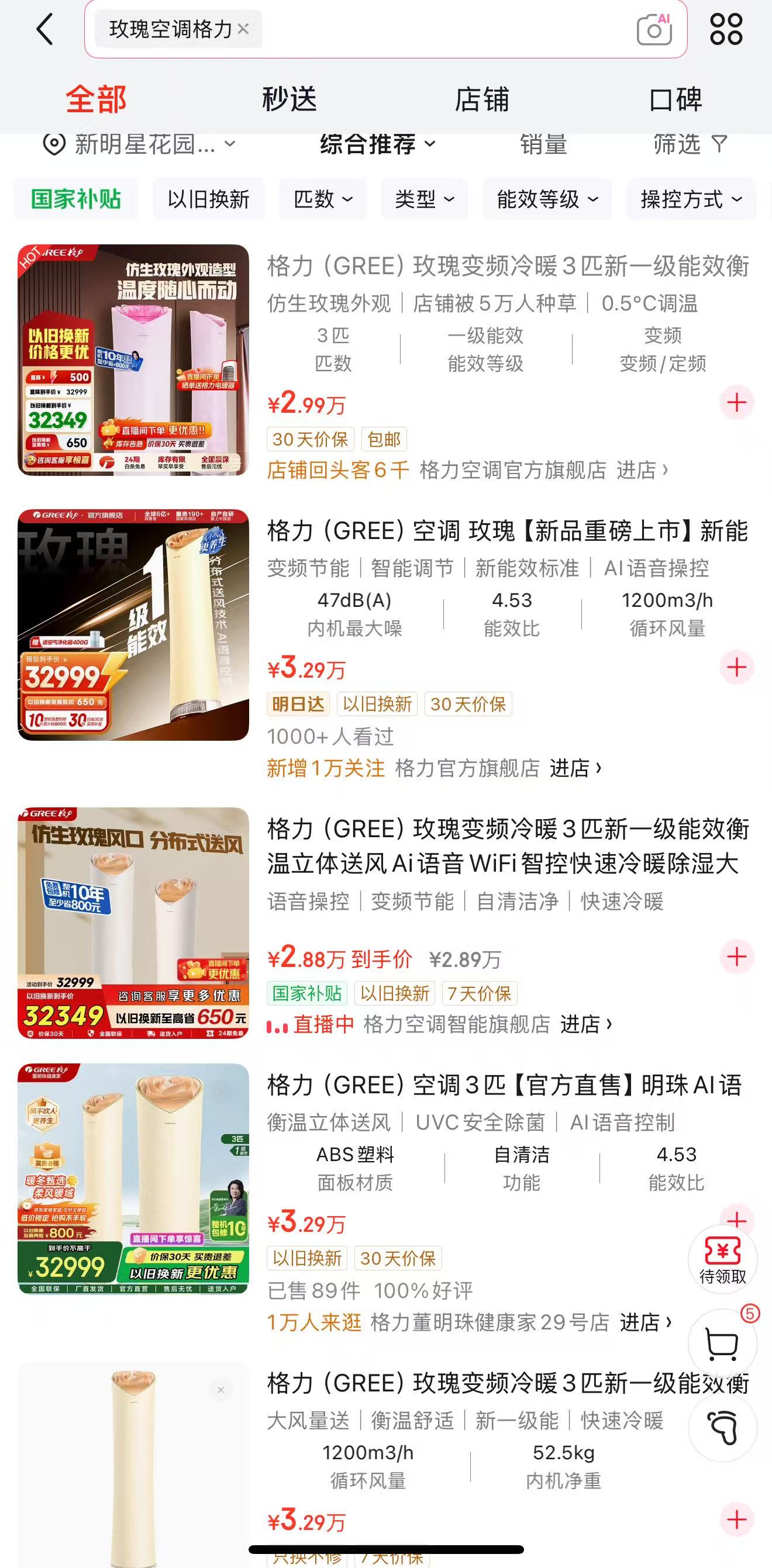Toggle the 以旧换新 filter chip
772x1568 pixels.
209,199
